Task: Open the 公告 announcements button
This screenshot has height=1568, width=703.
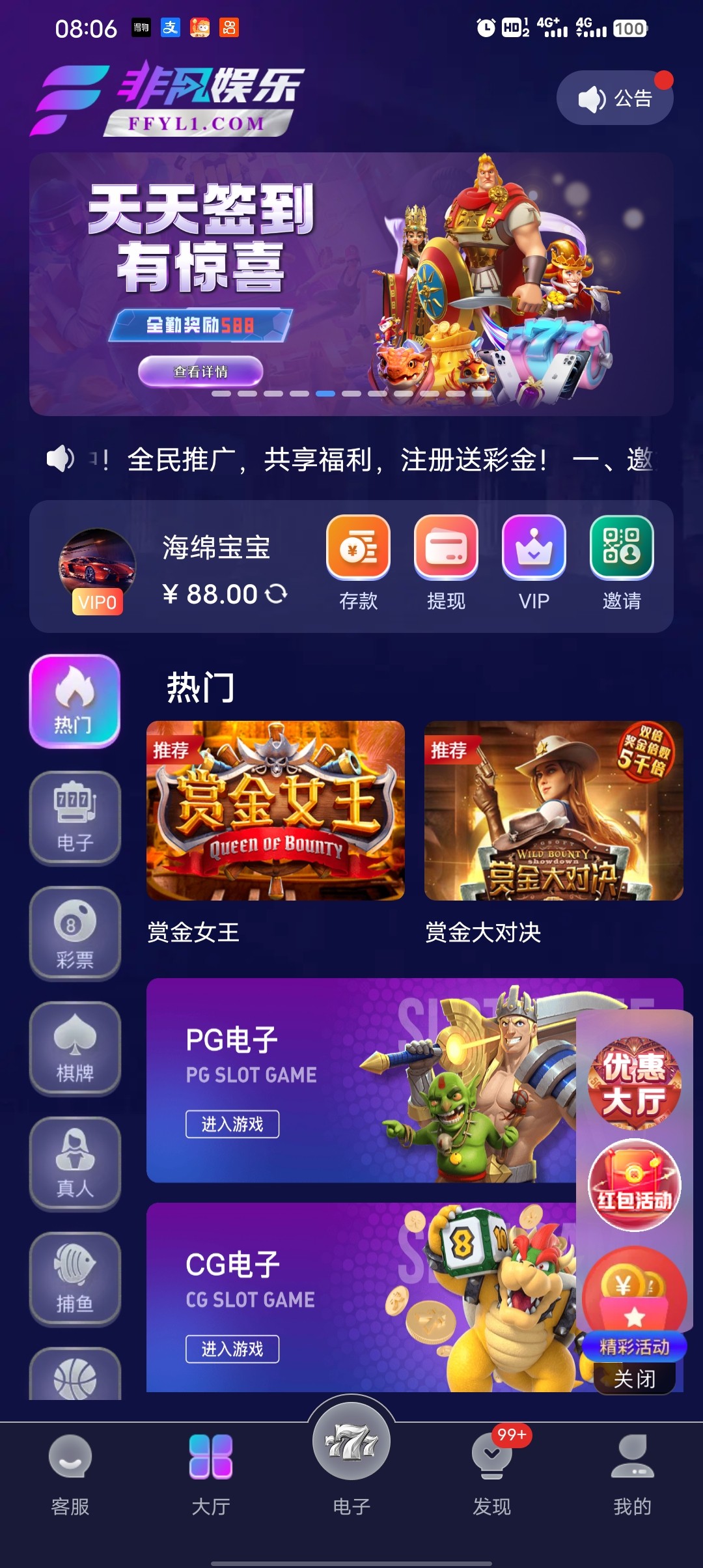Action: [614, 98]
